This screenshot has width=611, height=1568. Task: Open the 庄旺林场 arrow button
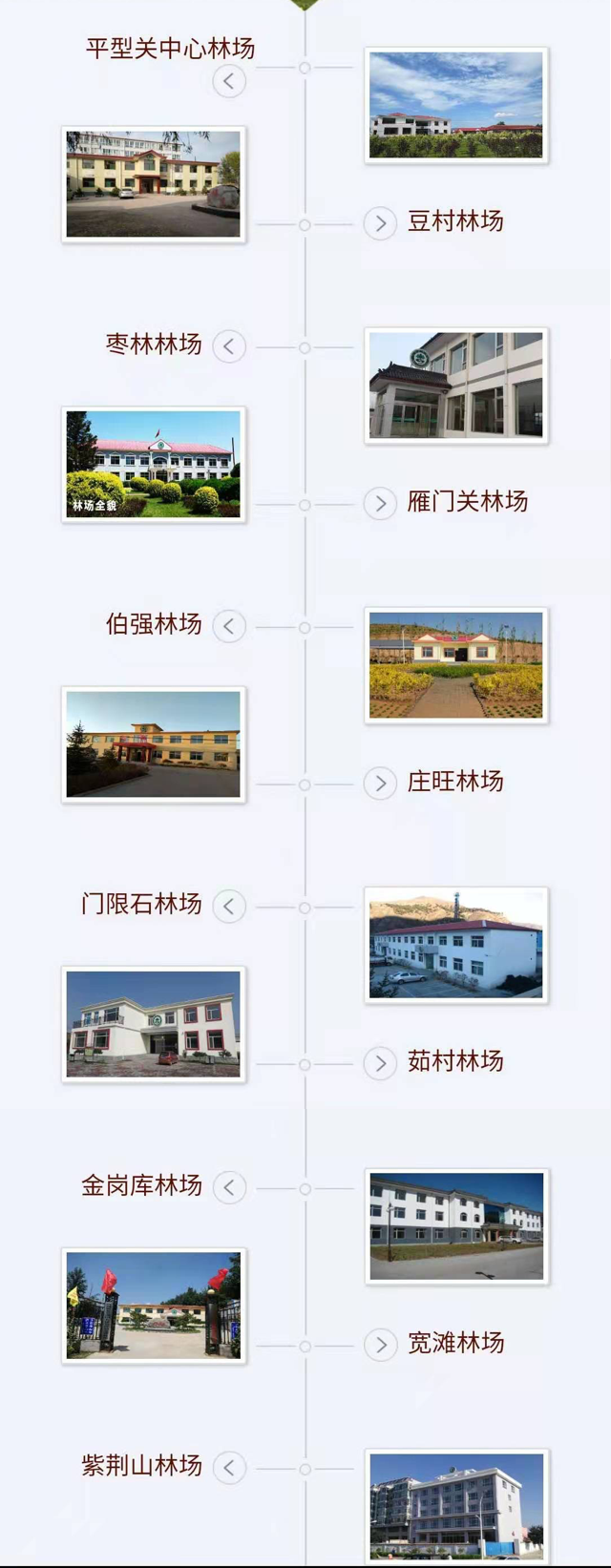coord(380,783)
